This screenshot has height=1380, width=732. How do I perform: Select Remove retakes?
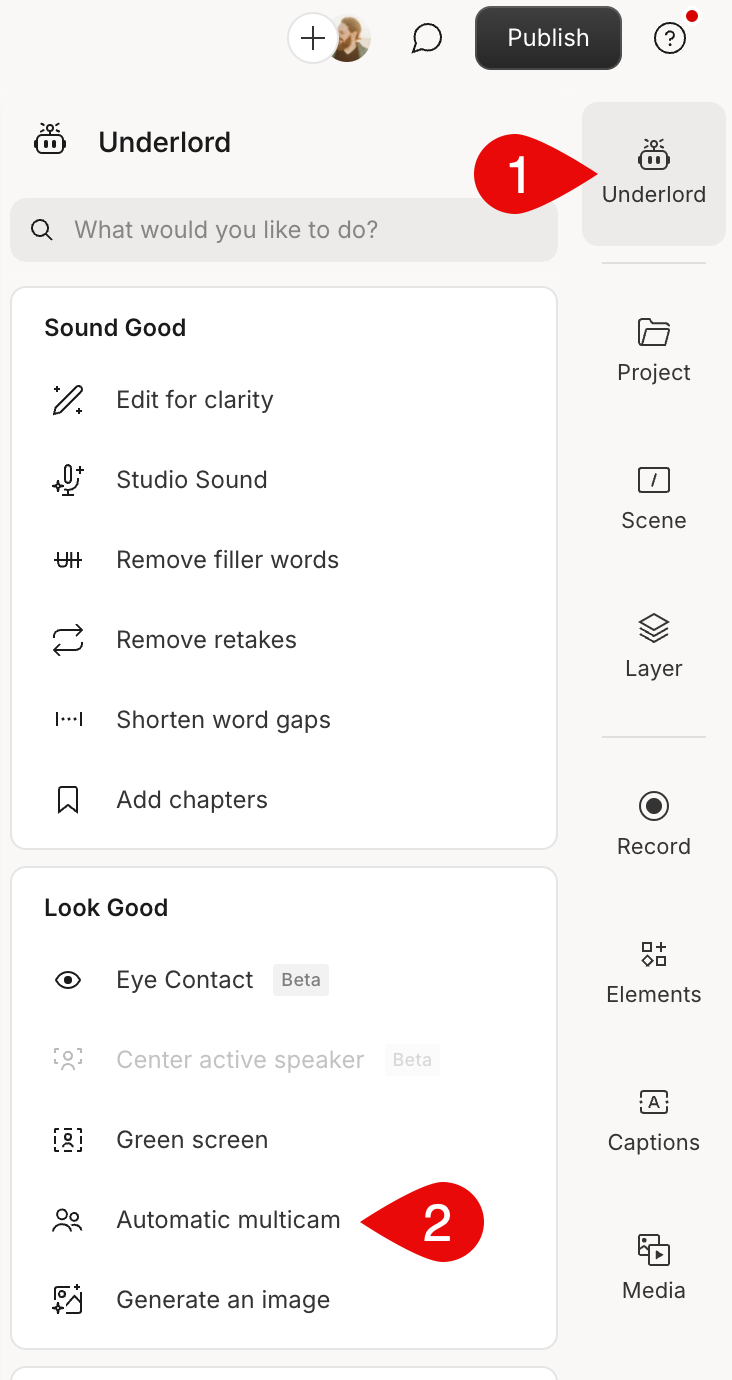206,639
